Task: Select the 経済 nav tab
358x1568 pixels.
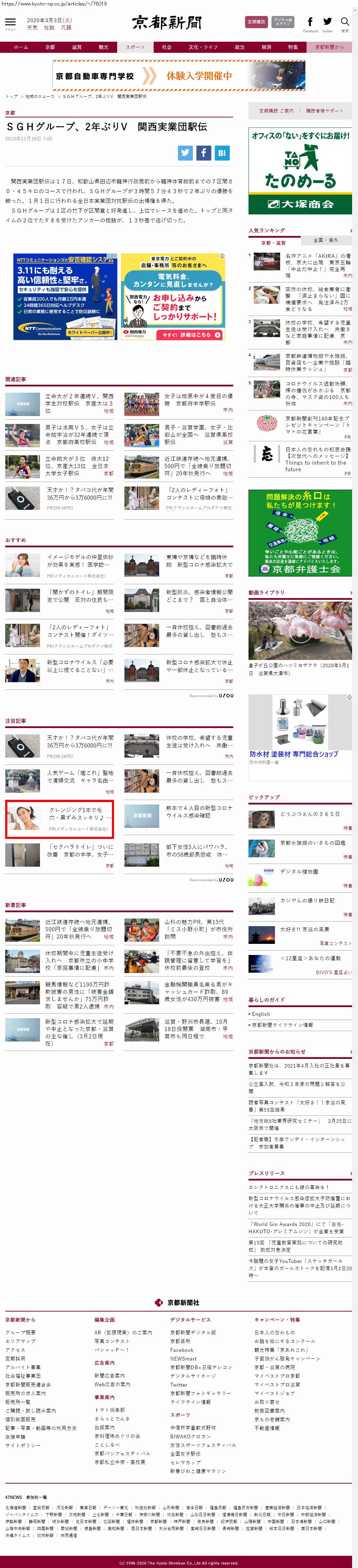Action: tap(266, 47)
